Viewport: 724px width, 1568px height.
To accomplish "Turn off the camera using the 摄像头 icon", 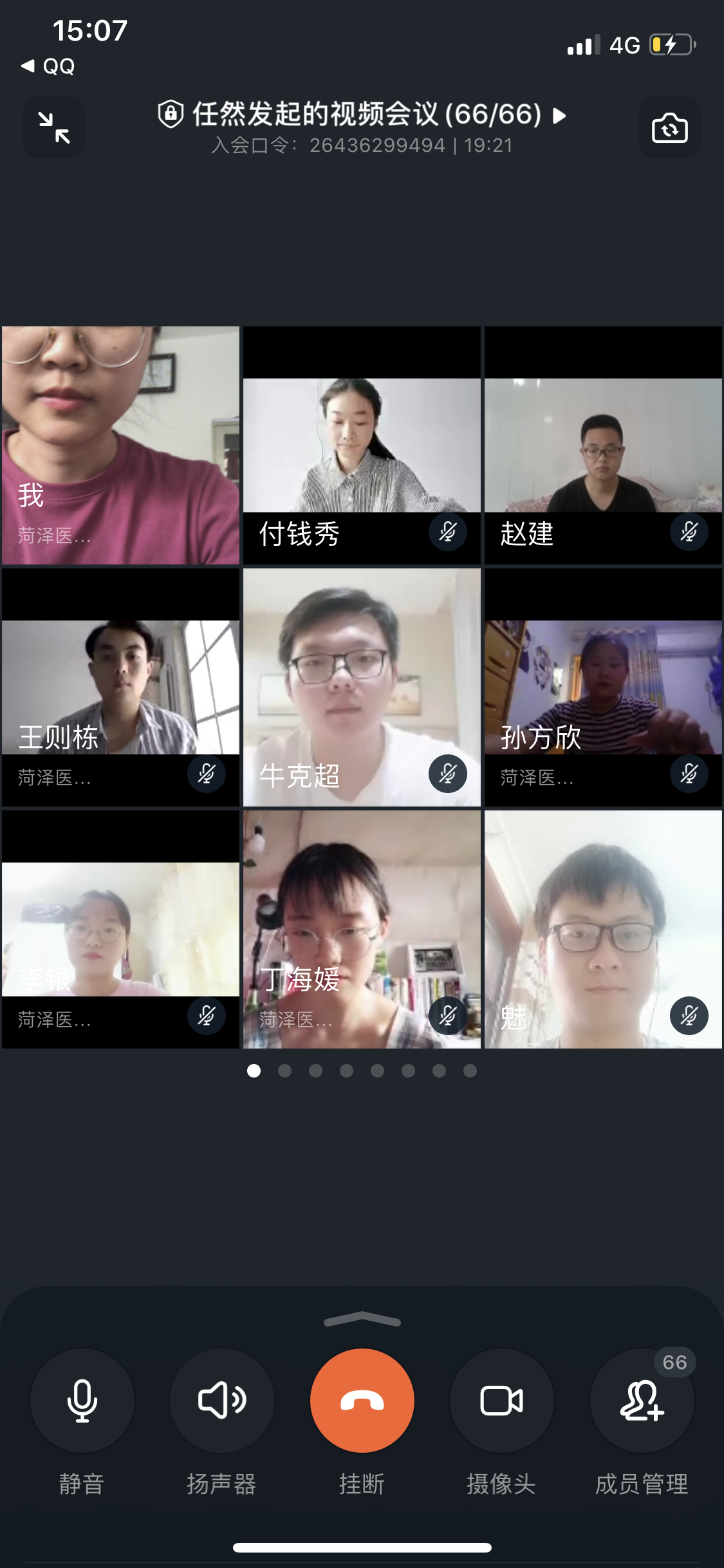I will pyautogui.click(x=501, y=1399).
